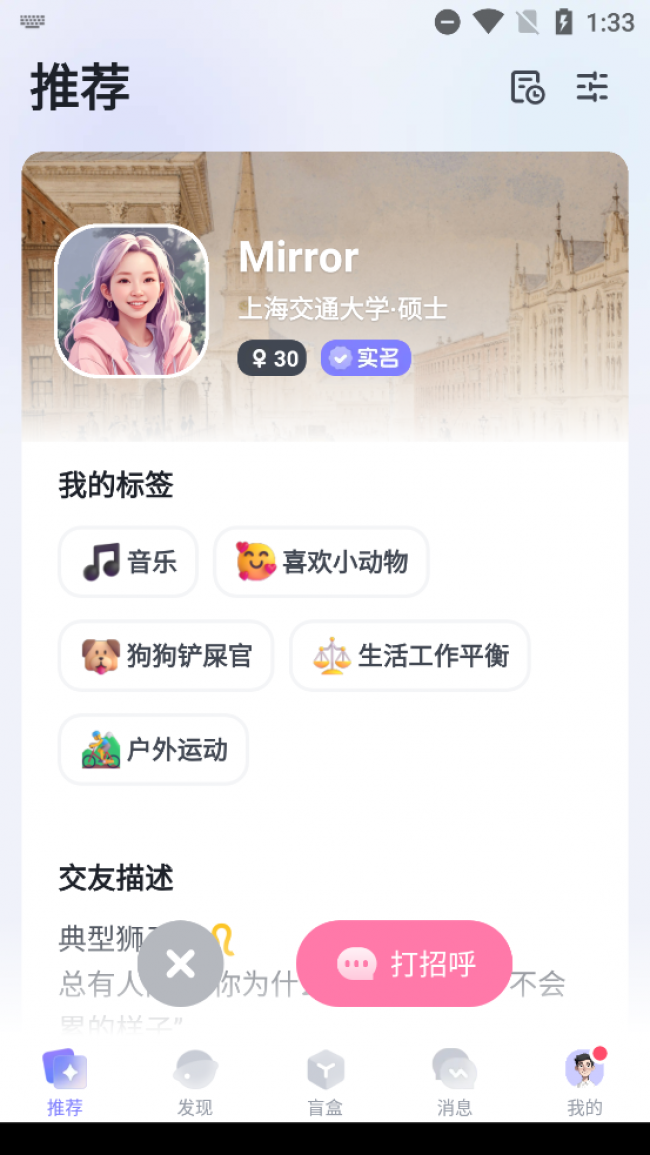Switch to the 发现 tab
This screenshot has height=1155, width=650.
(195, 1082)
